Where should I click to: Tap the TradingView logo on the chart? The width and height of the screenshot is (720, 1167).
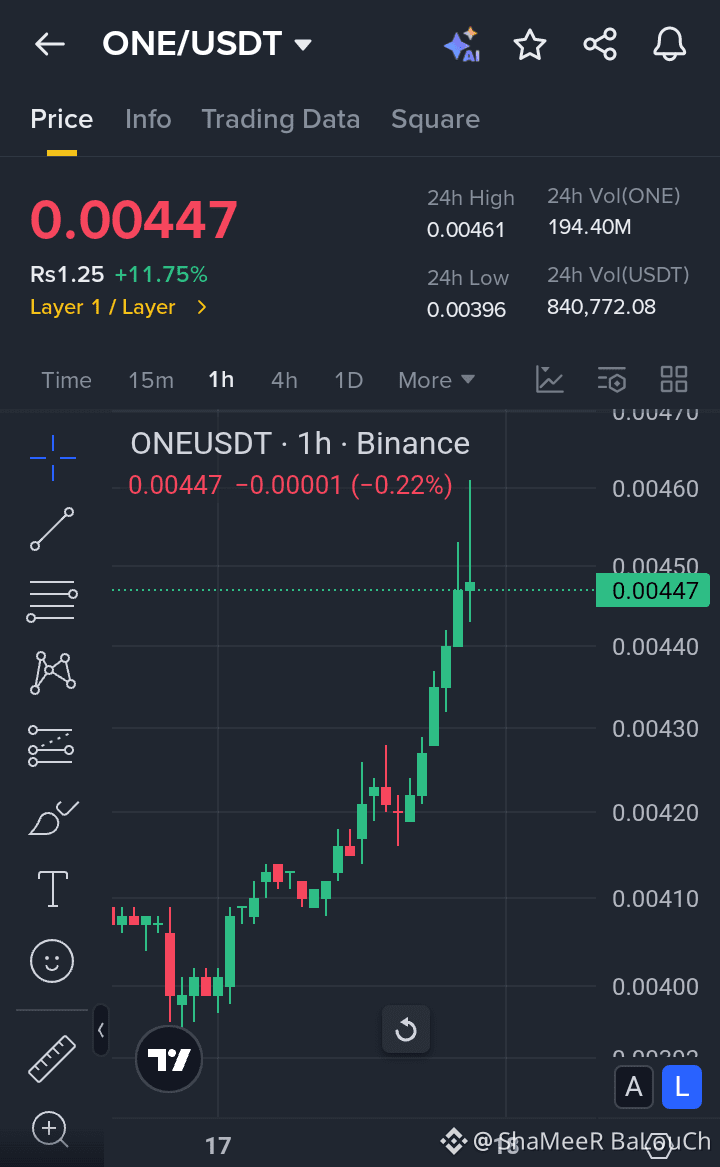[x=168, y=1058]
